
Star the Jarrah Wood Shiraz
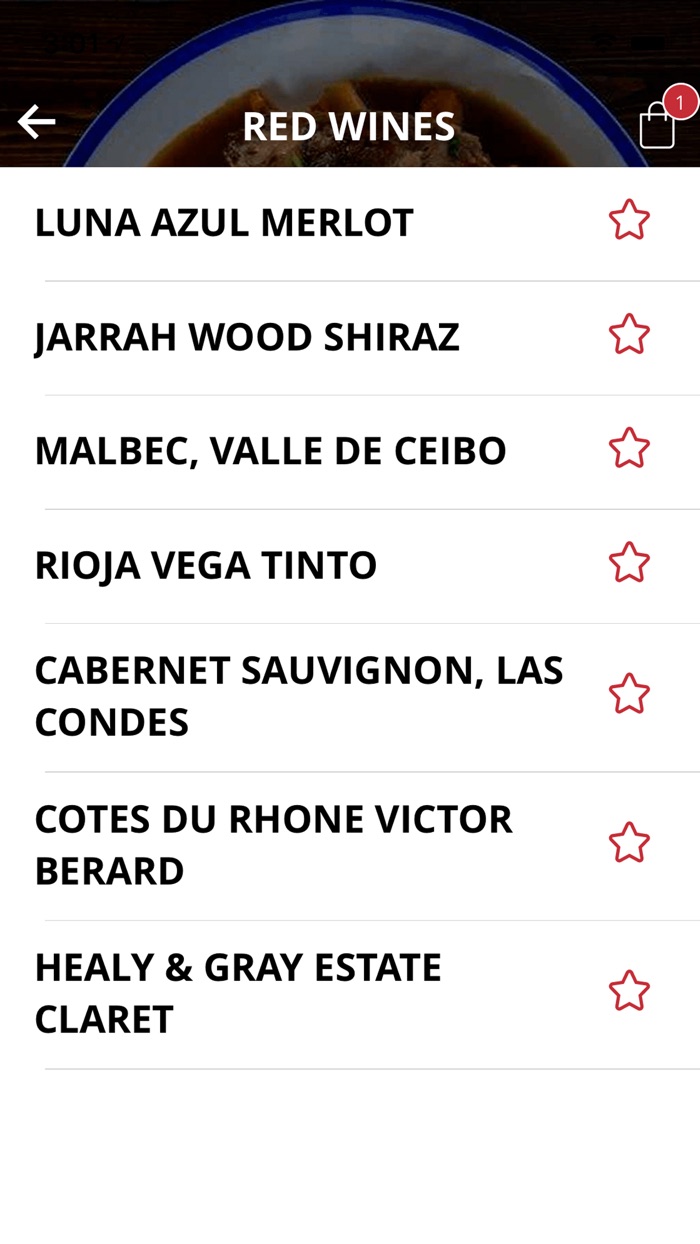[629, 334]
